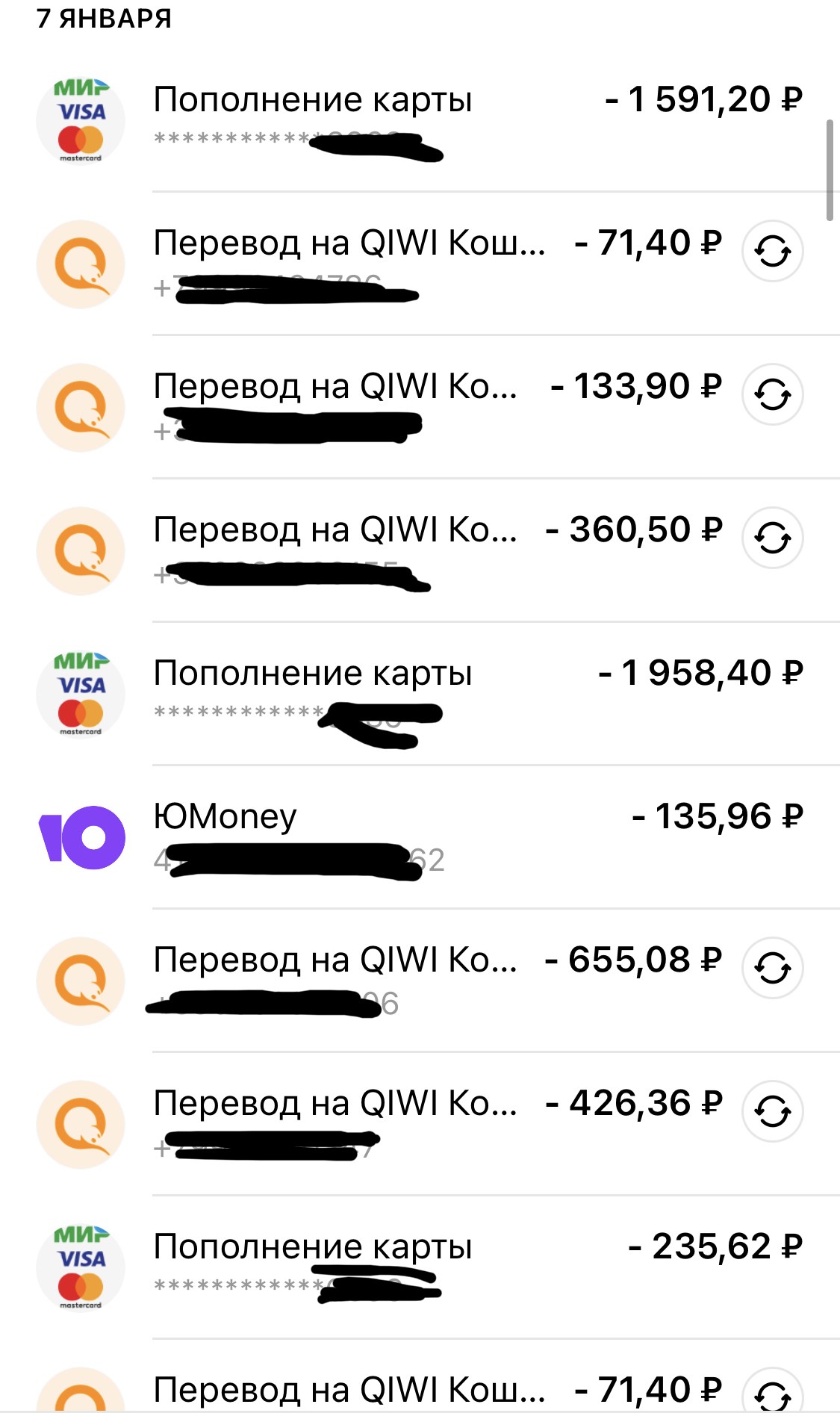Open the 1 591,20 ₽ card top-up transaction
The width and height of the screenshot is (840, 1413).
[418, 119]
